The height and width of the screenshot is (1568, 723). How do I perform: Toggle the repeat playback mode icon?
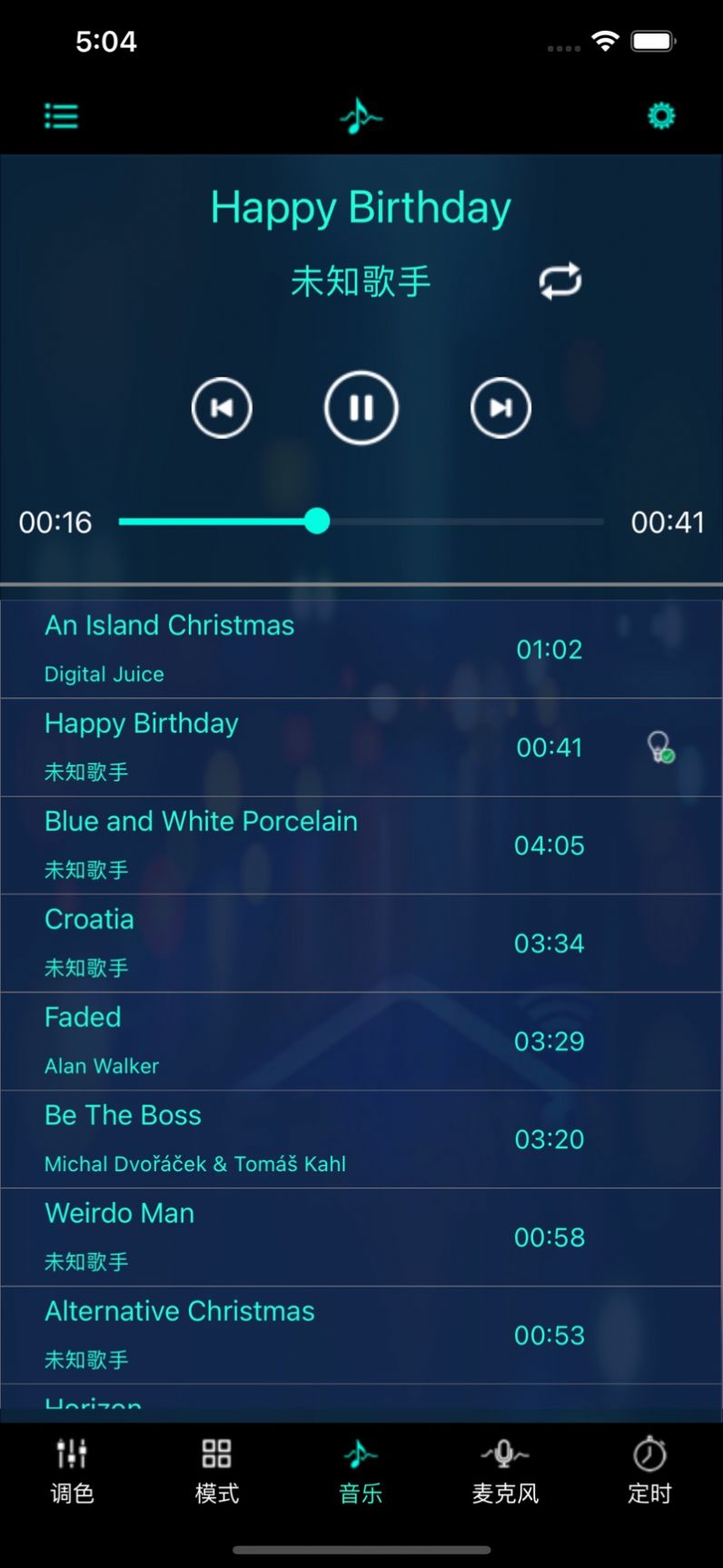coord(560,281)
